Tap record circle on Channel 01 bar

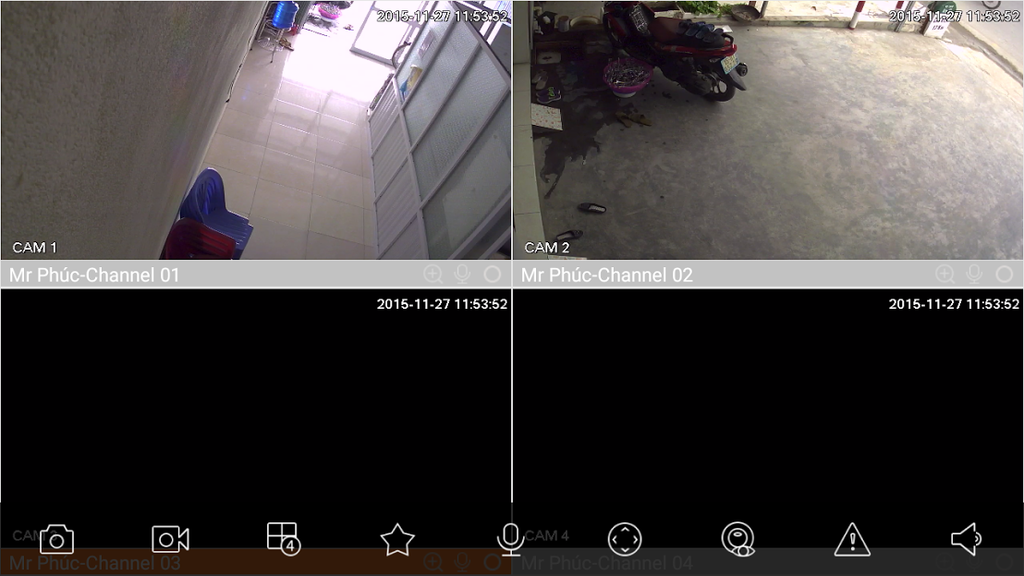(492, 274)
